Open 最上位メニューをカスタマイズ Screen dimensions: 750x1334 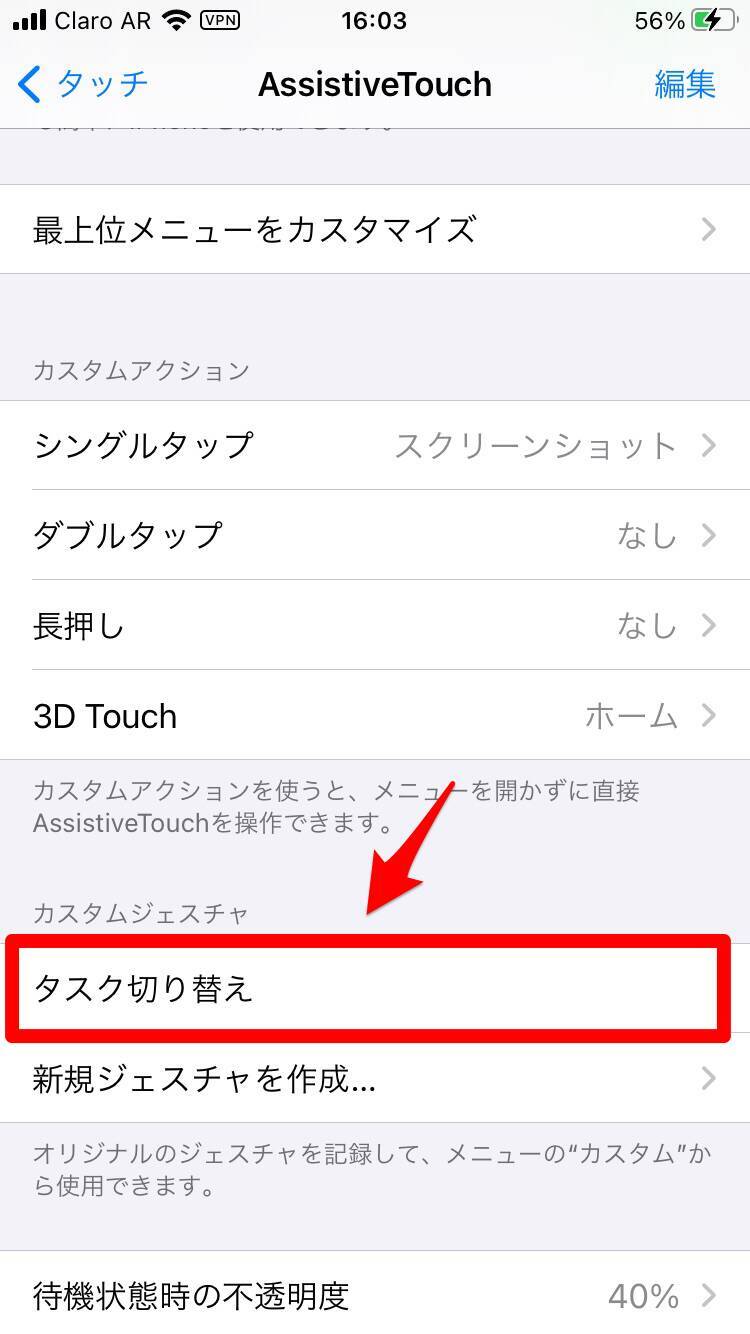tap(375, 230)
